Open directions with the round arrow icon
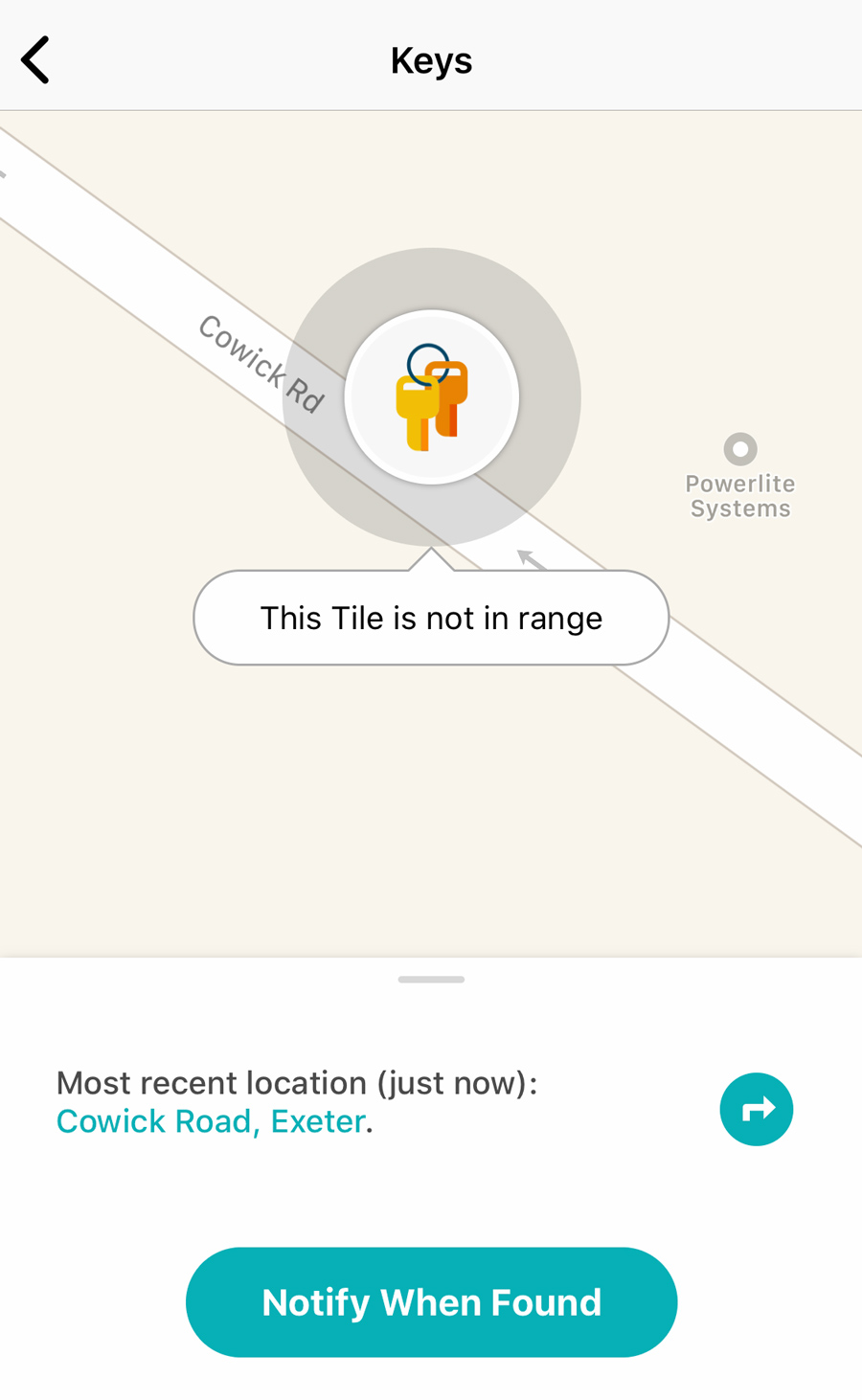The image size is (862, 1400). click(756, 1109)
